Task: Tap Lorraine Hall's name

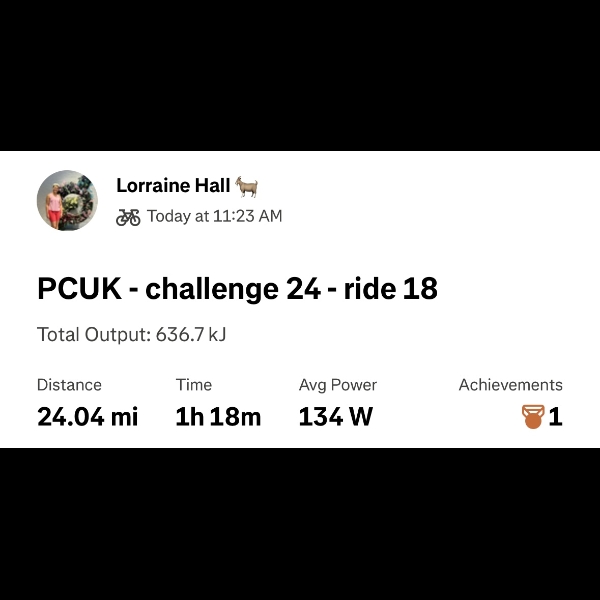Action: point(175,186)
